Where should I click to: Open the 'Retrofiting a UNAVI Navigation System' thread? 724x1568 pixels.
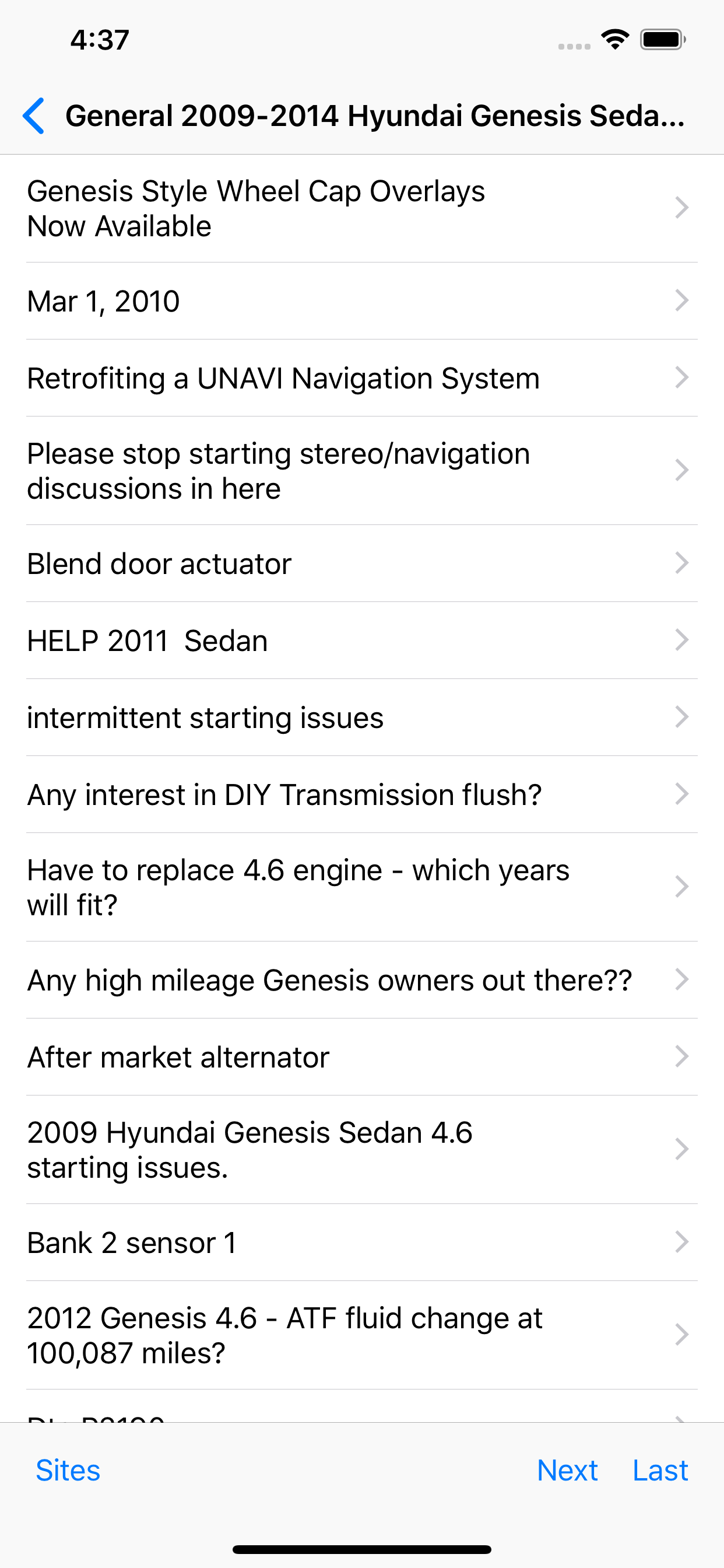(283, 377)
